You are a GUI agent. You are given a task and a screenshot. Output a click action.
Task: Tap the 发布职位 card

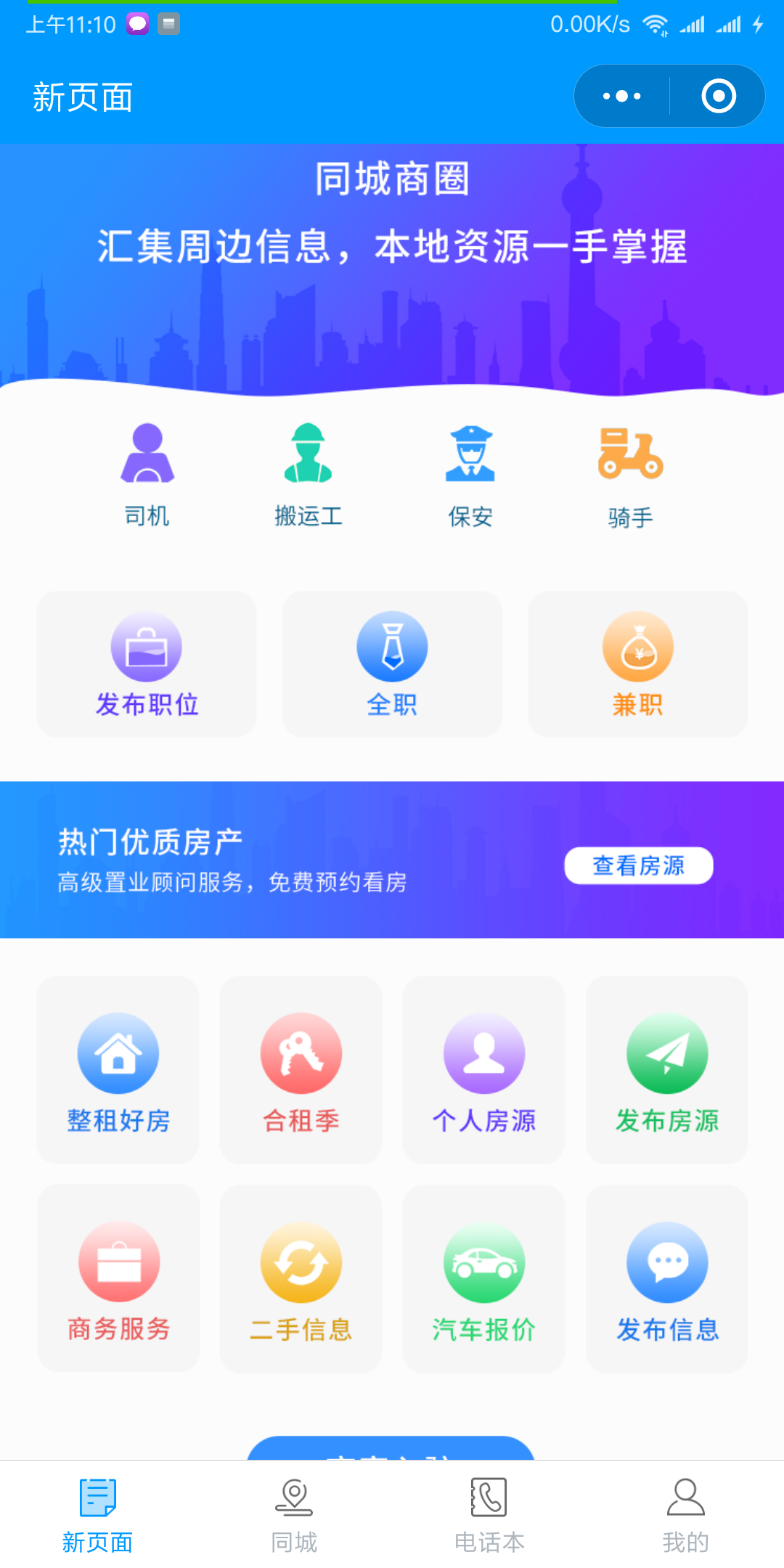point(147,664)
